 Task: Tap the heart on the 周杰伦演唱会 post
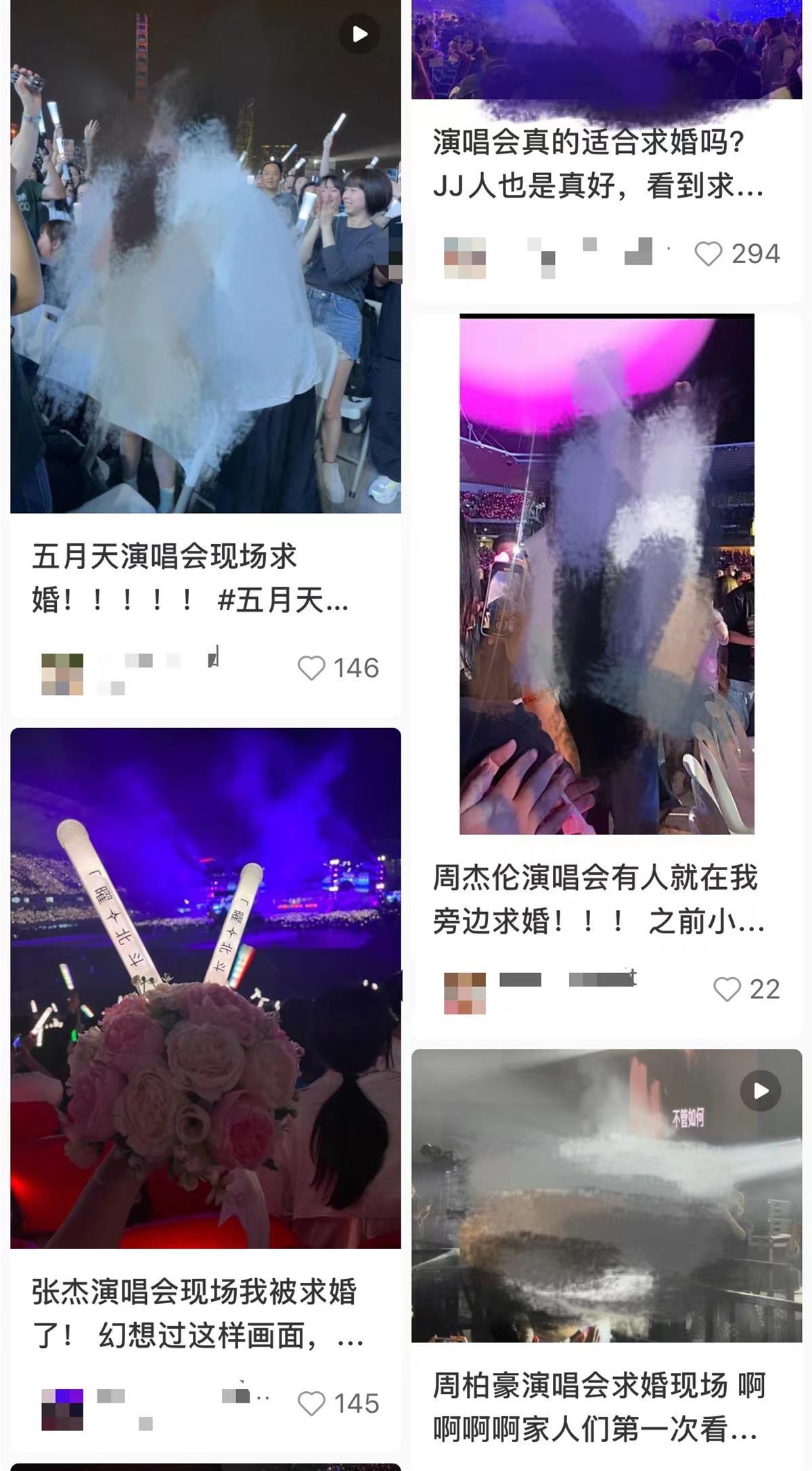tap(727, 989)
